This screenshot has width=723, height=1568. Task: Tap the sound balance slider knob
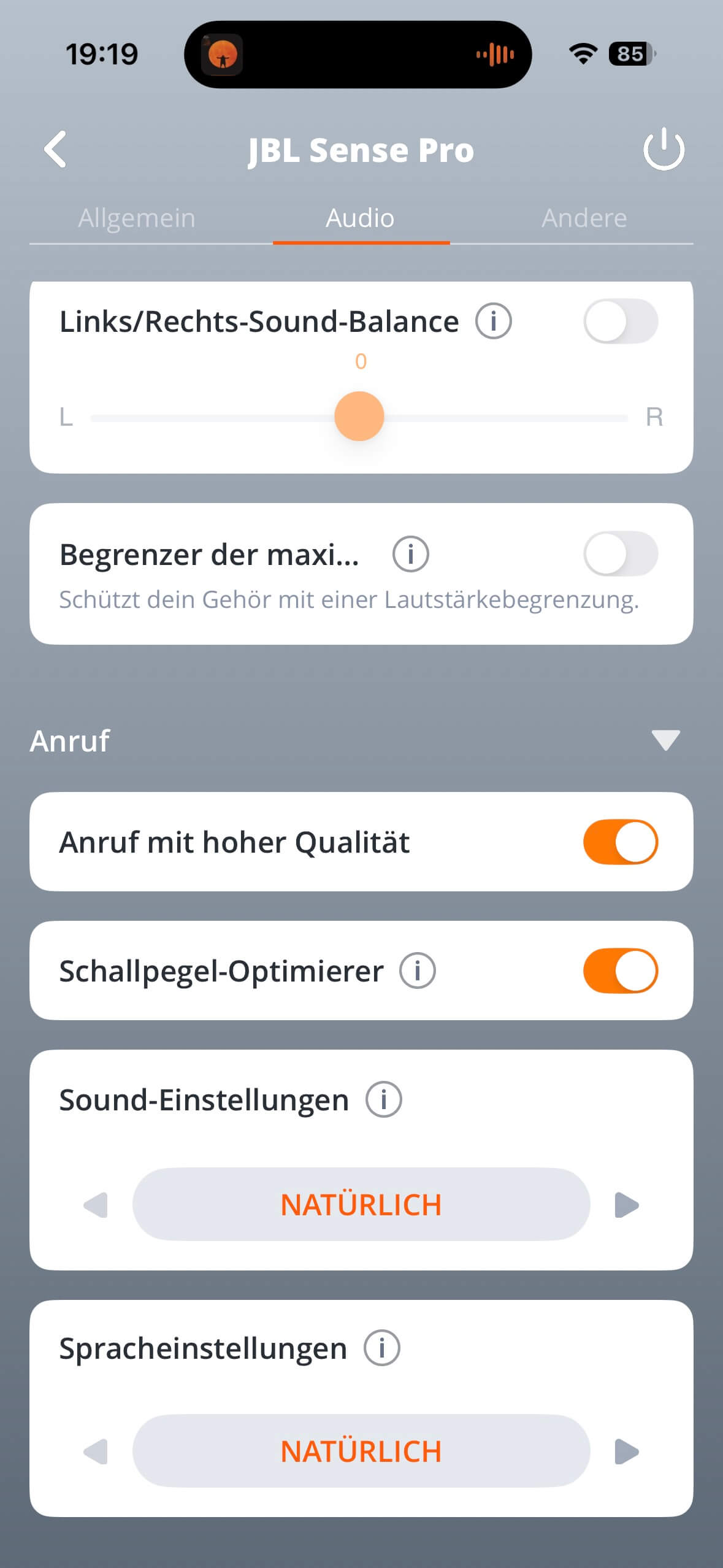coord(359,417)
